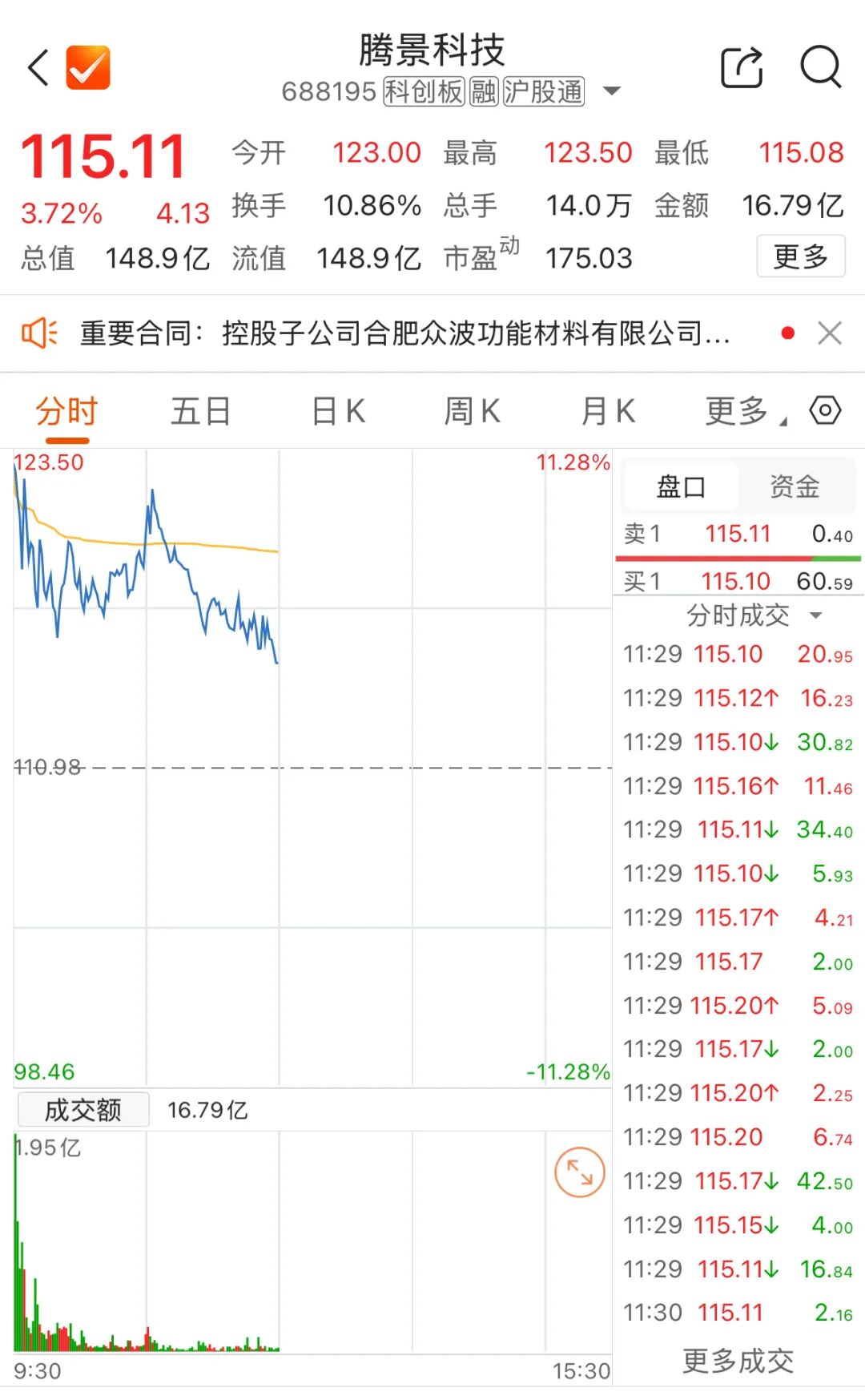Open chart settings hexagon icon

825,410
